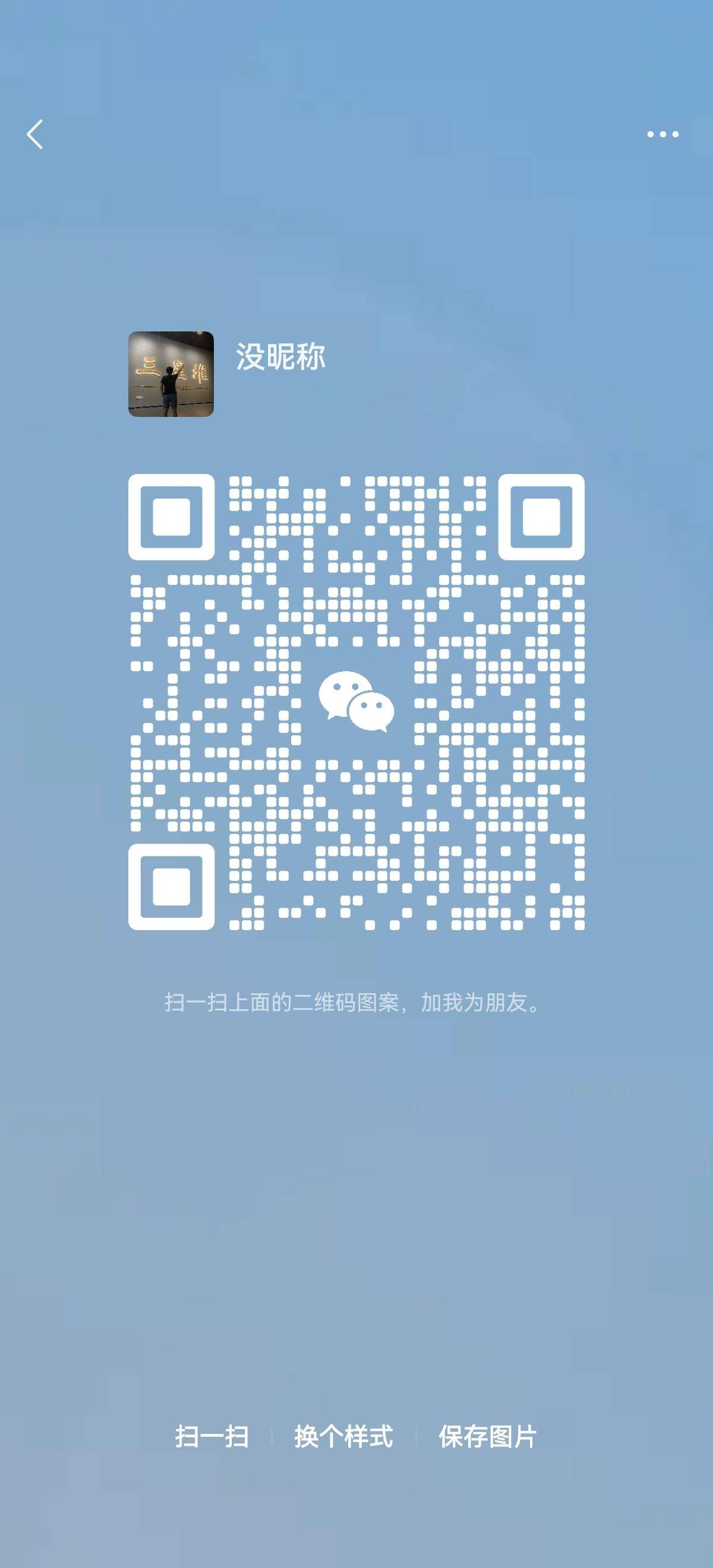Change the QR style with 换个样式
The height and width of the screenshot is (1568, 713).
click(343, 1437)
